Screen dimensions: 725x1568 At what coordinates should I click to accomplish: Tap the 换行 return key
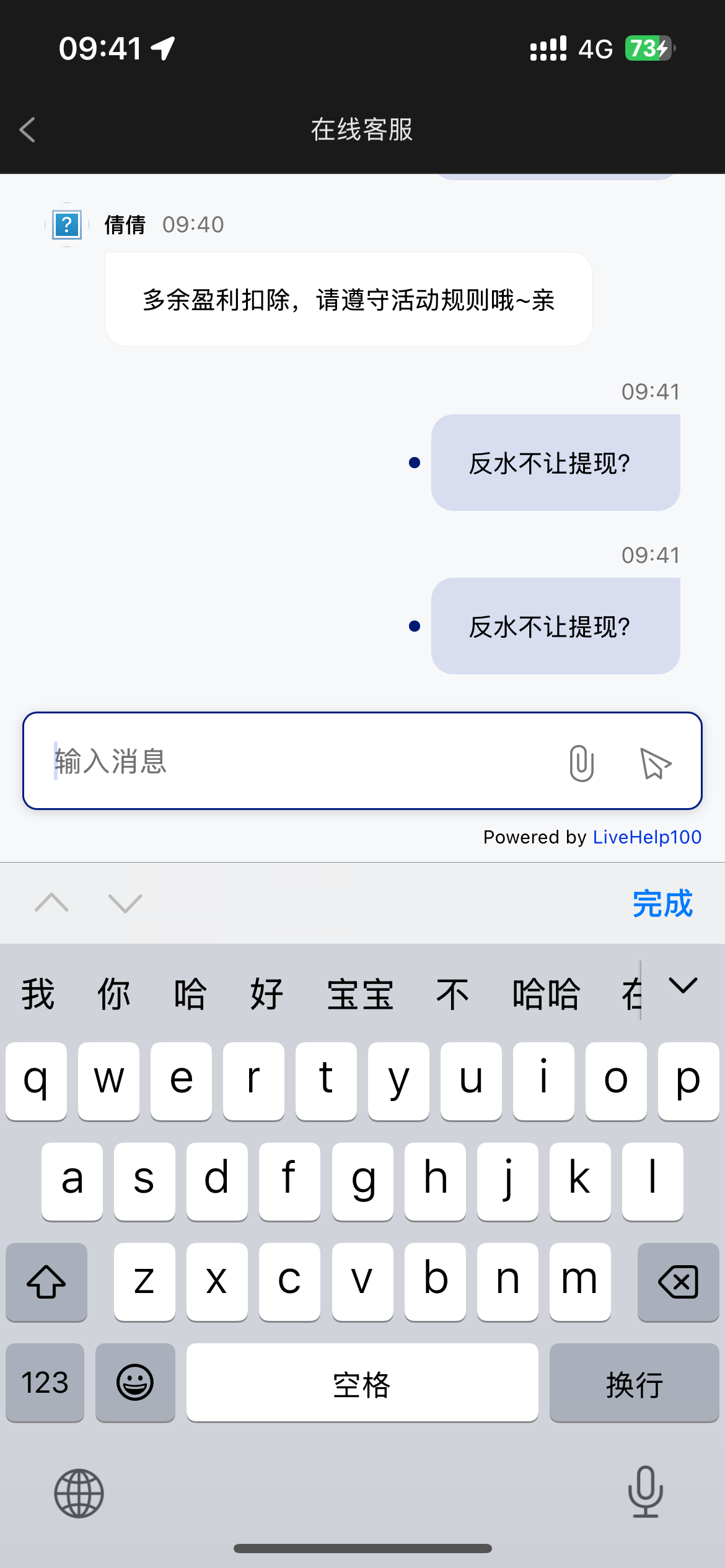point(634,1383)
